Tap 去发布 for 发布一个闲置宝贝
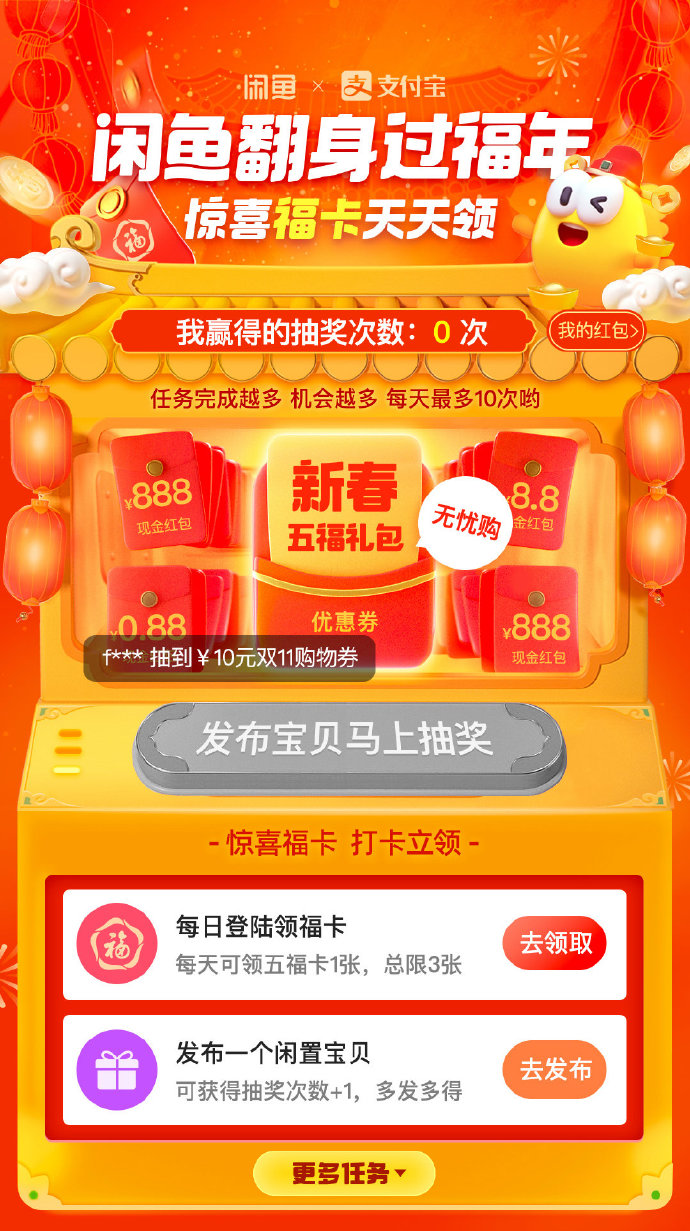690x1231 pixels. [x=555, y=1069]
